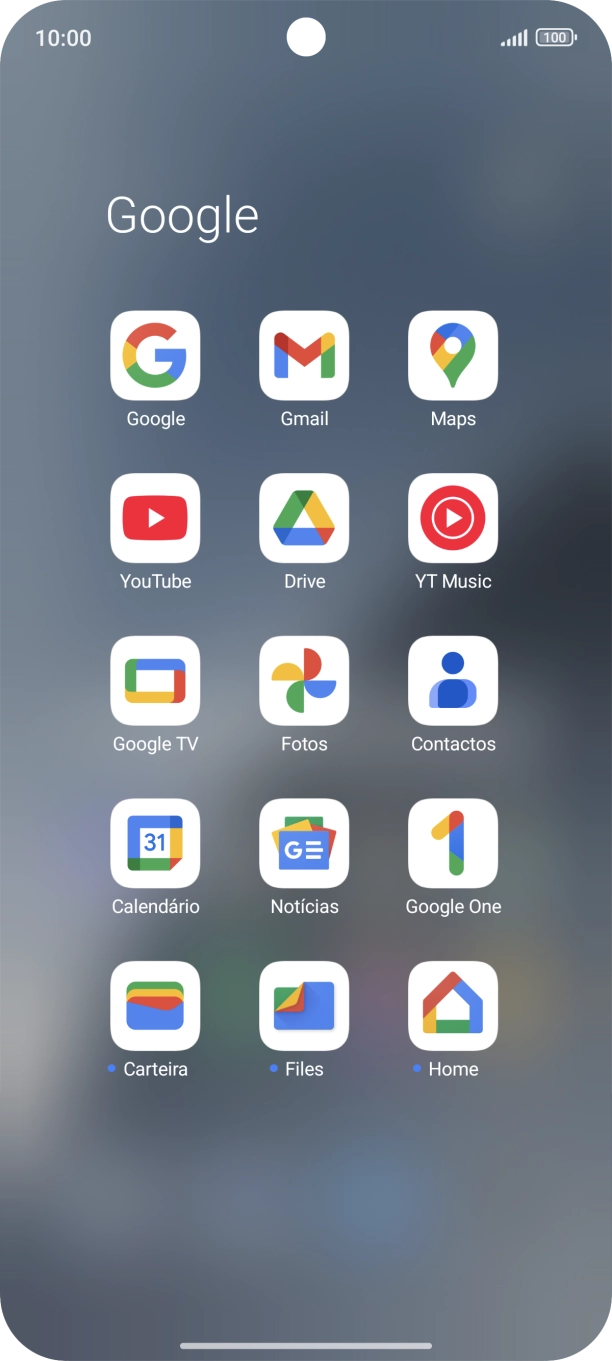Open Google TV

point(155,681)
